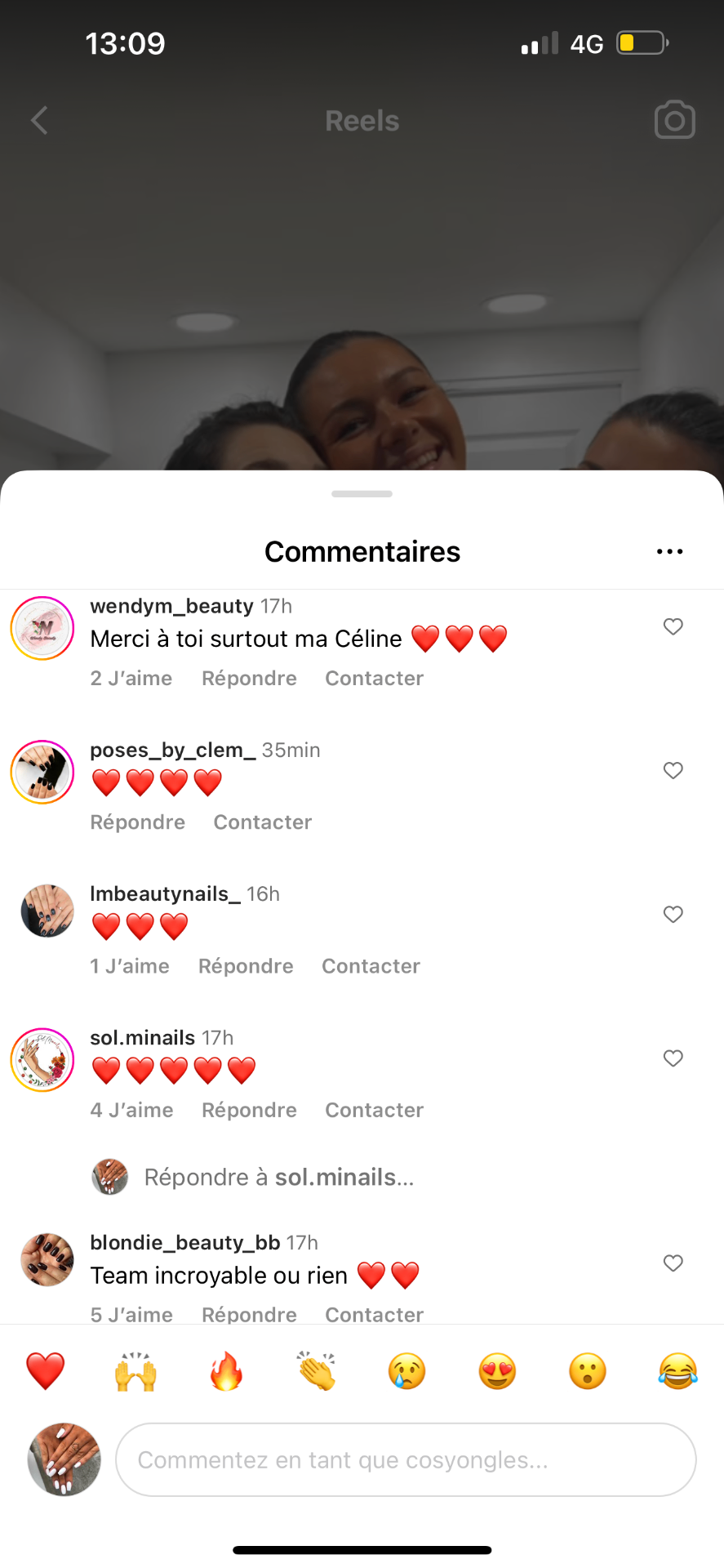Like wendym_beauty's comment
Image resolution: width=724 pixels, height=1568 pixels.
pos(673,626)
